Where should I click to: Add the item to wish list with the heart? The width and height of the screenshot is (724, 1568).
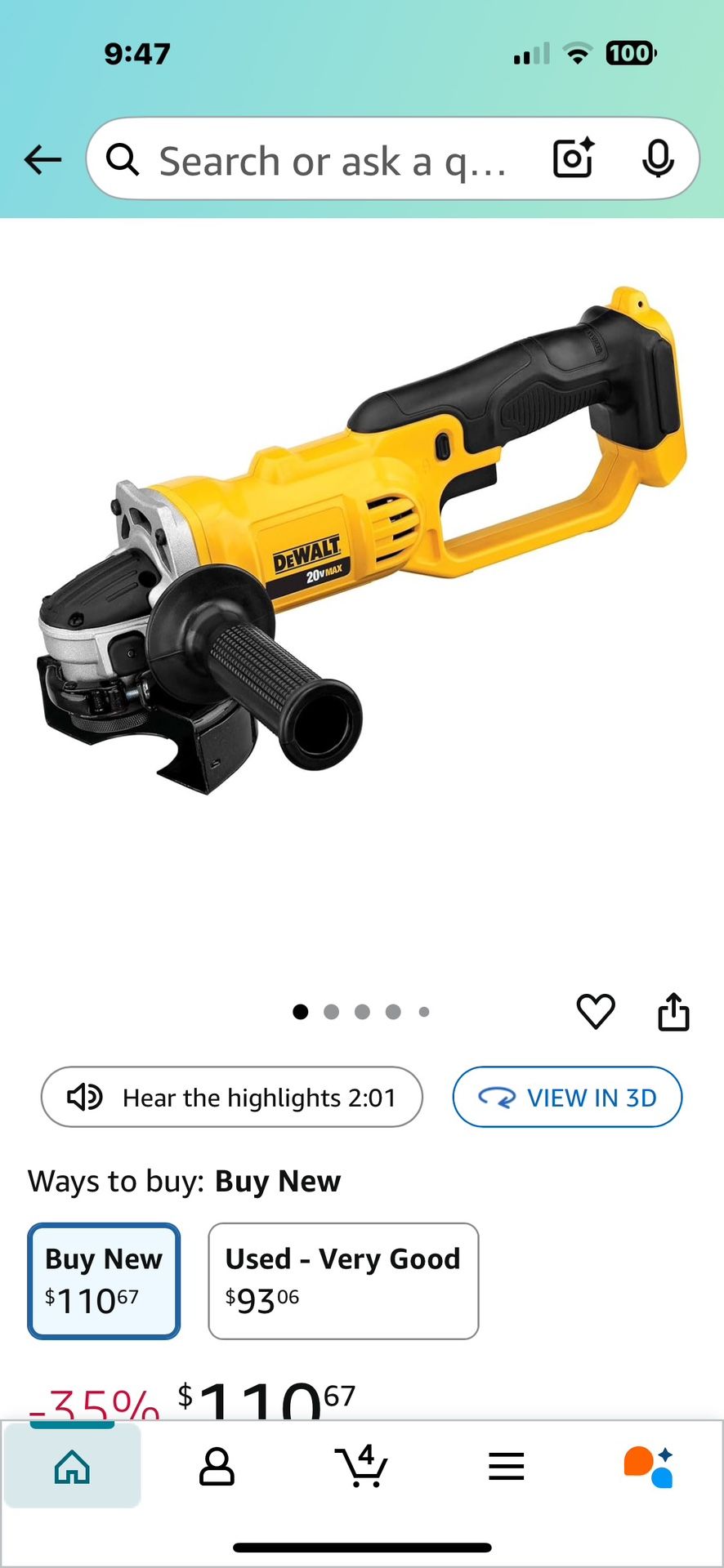click(x=596, y=1012)
